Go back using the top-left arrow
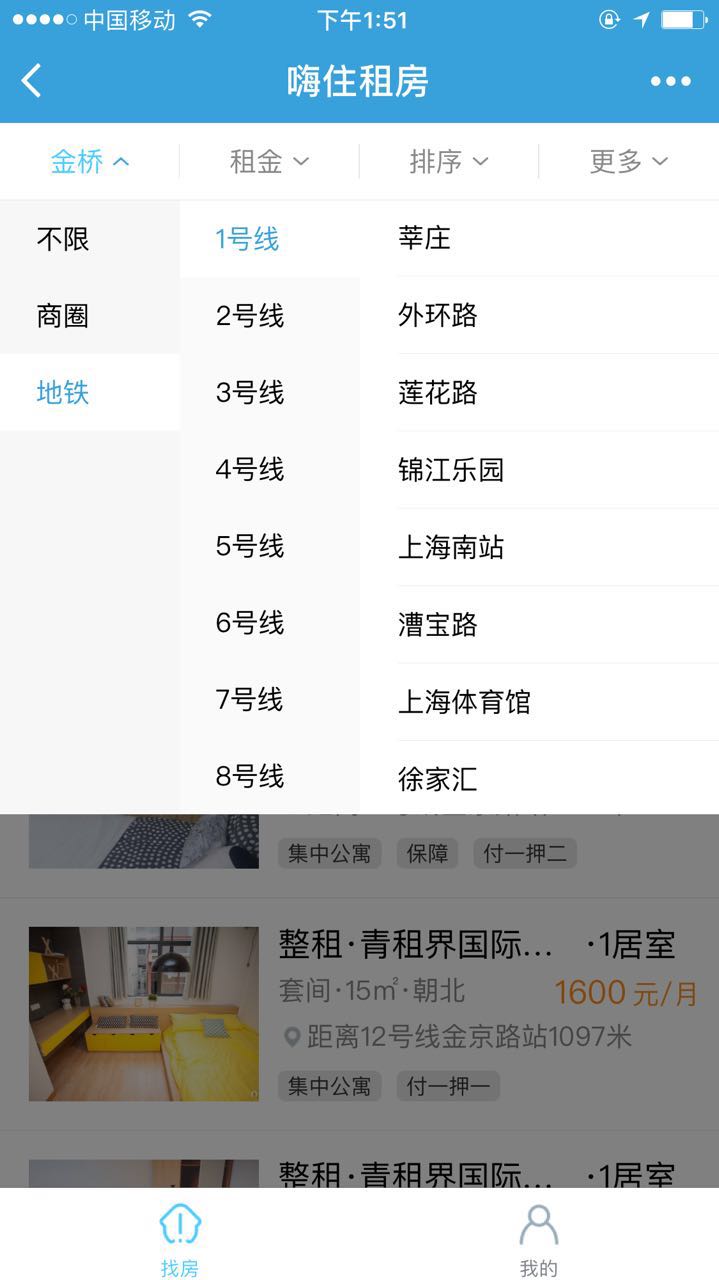The height and width of the screenshot is (1280, 719). [32, 81]
